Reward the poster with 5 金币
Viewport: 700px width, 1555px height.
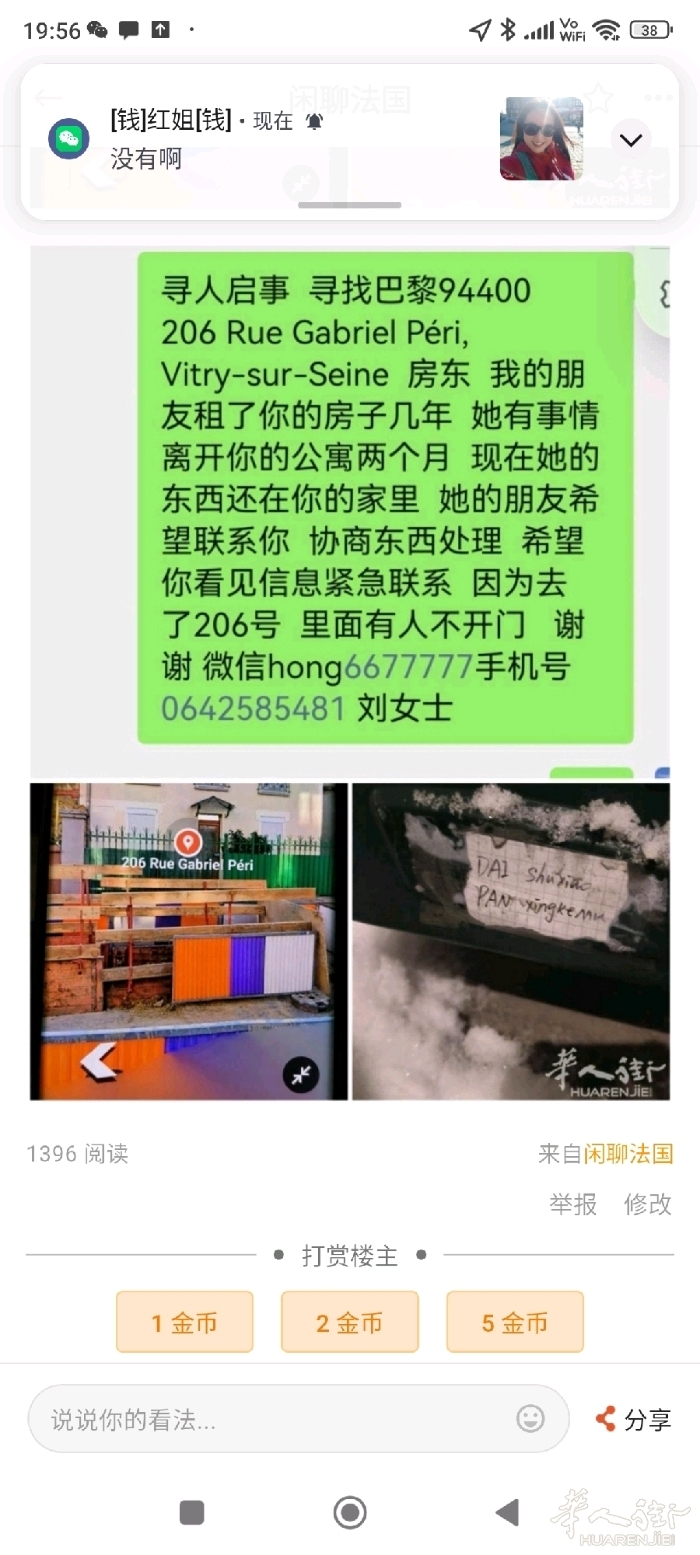click(515, 1323)
